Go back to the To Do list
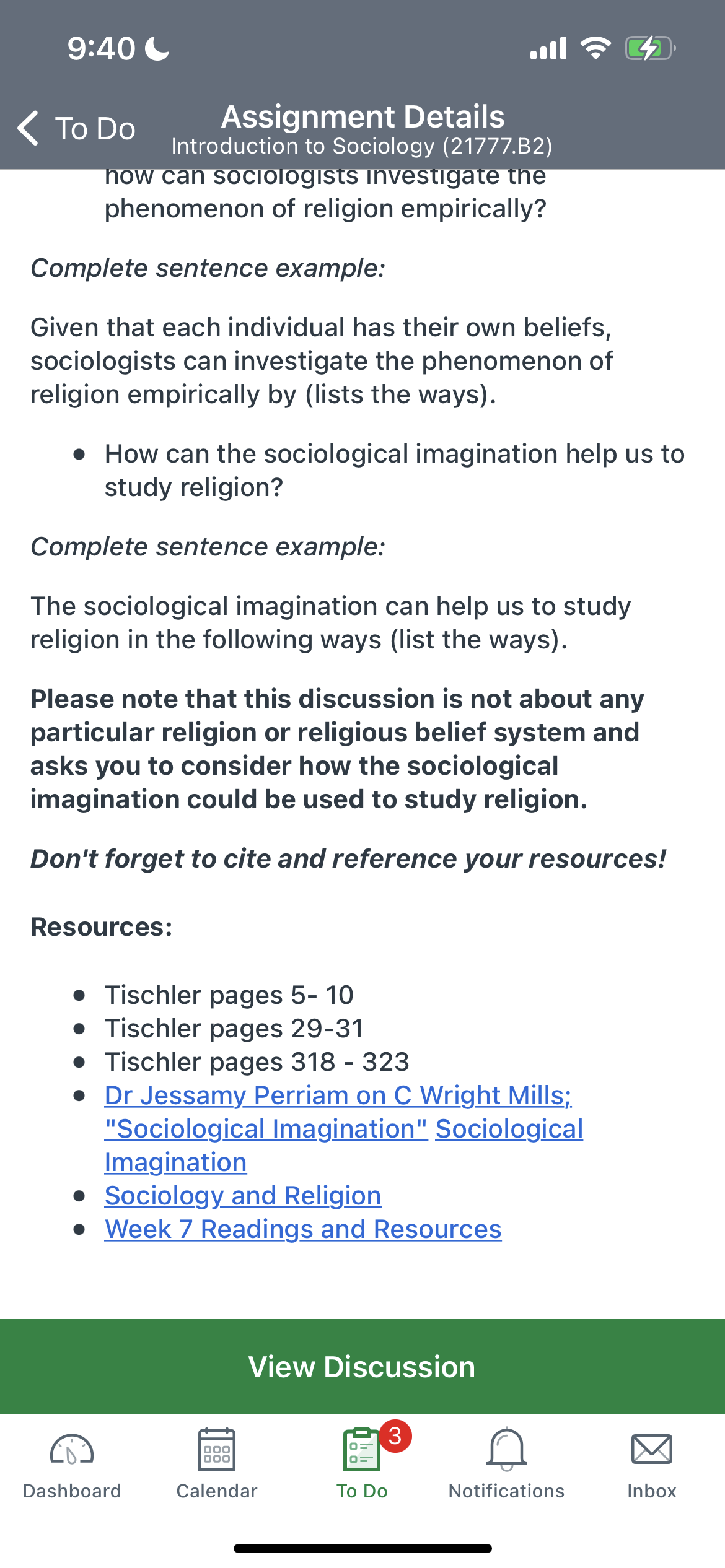This screenshot has height=1568, width=725. pos(76,129)
